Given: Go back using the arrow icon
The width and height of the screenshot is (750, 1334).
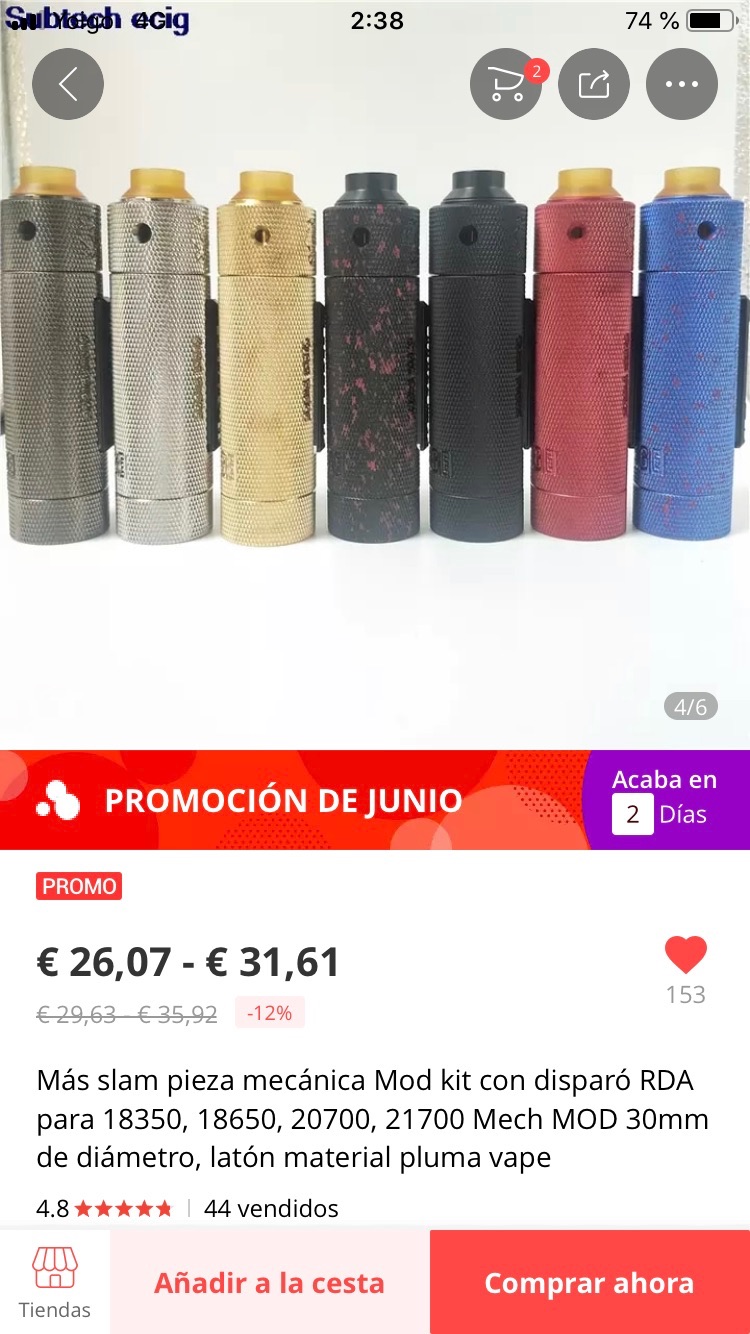Looking at the screenshot, I should point(68,84).
